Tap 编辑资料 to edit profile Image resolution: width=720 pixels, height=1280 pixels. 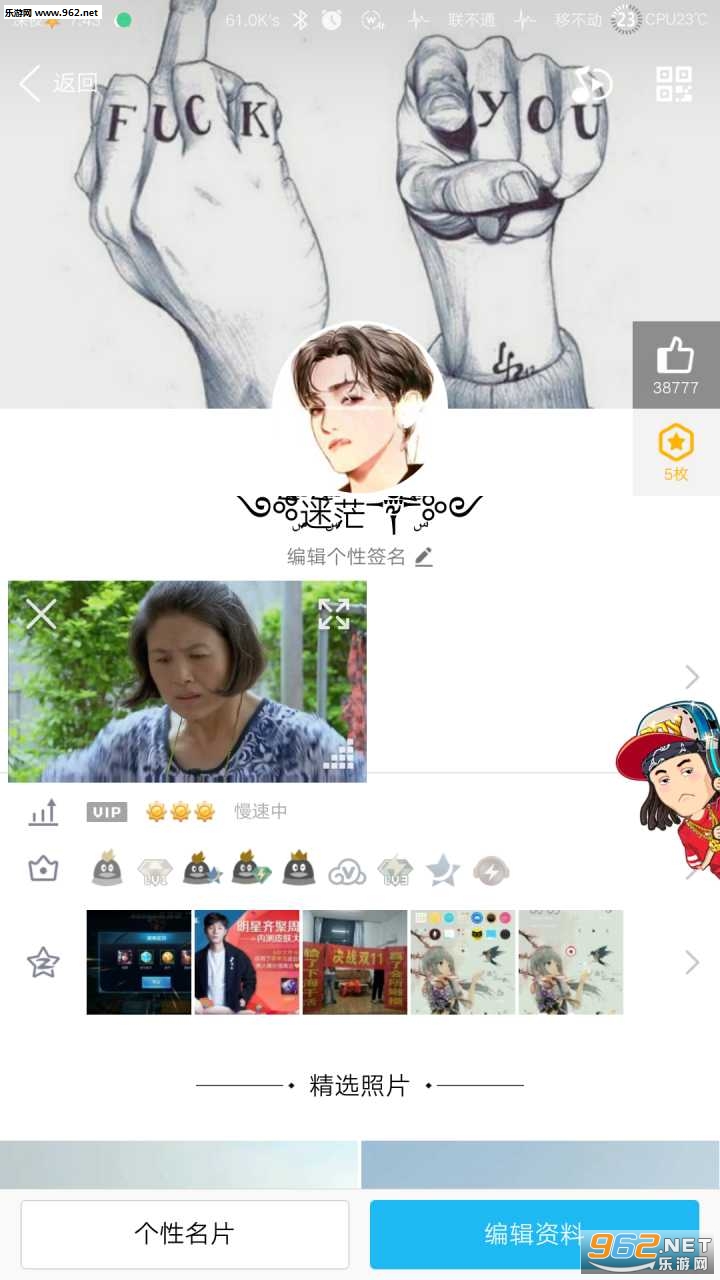coord(533,1234)
